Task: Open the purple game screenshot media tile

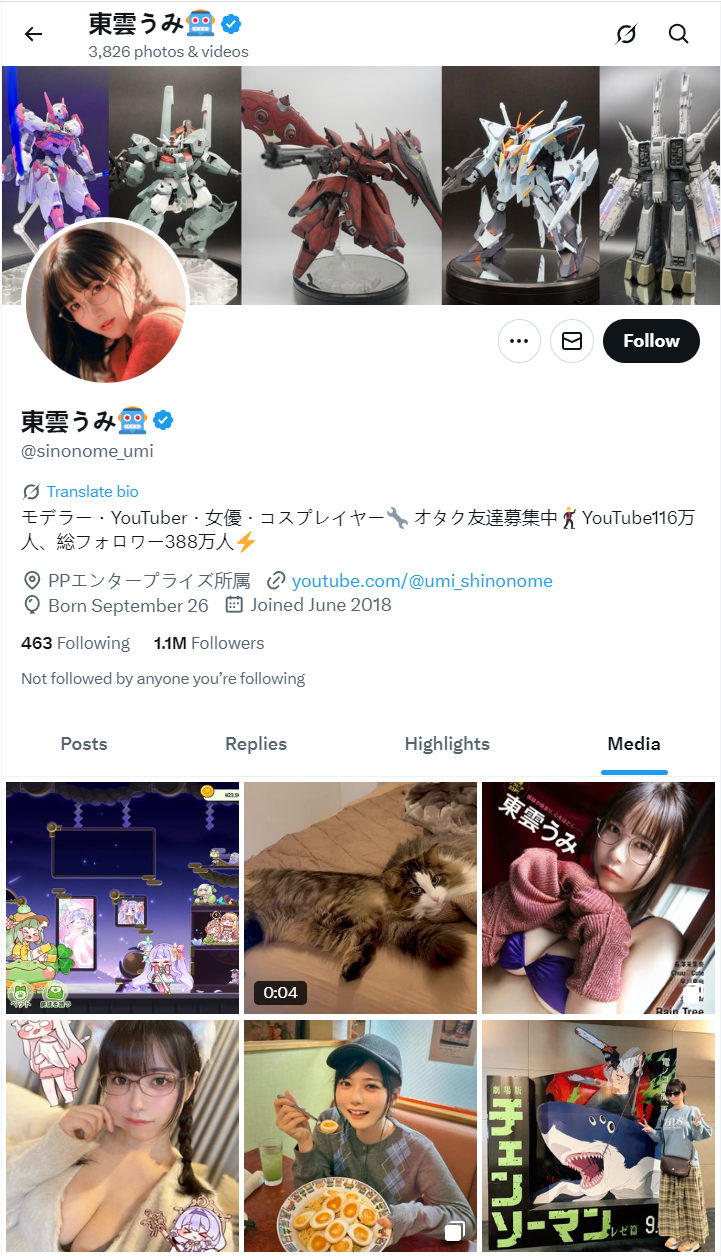Action: click(x=123, y=897)
